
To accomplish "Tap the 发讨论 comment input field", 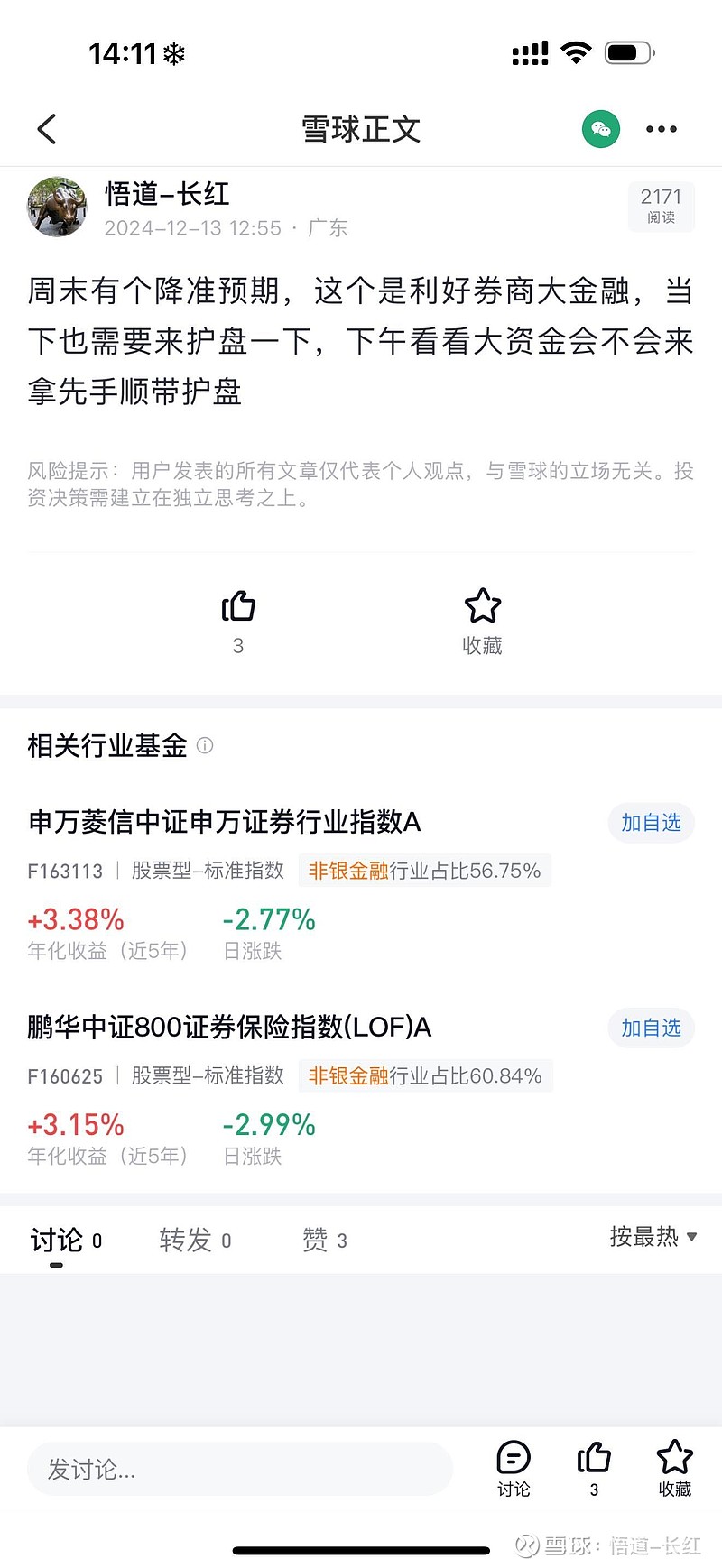I will point(239,1468).
